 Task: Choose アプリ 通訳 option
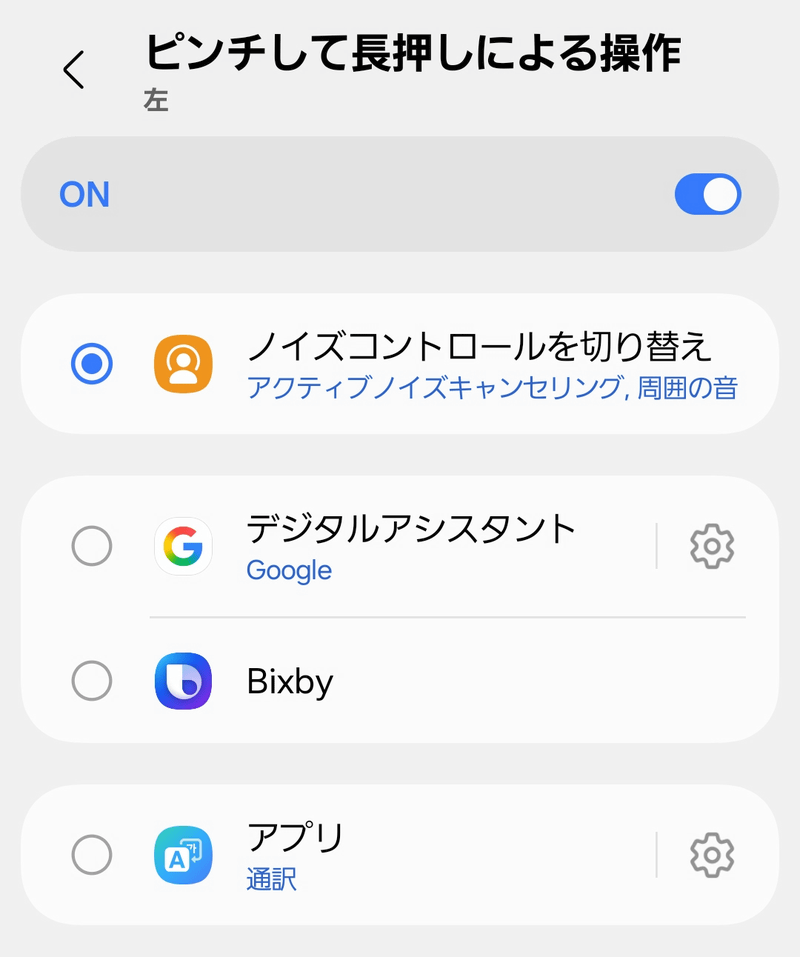tap(92, 855)
